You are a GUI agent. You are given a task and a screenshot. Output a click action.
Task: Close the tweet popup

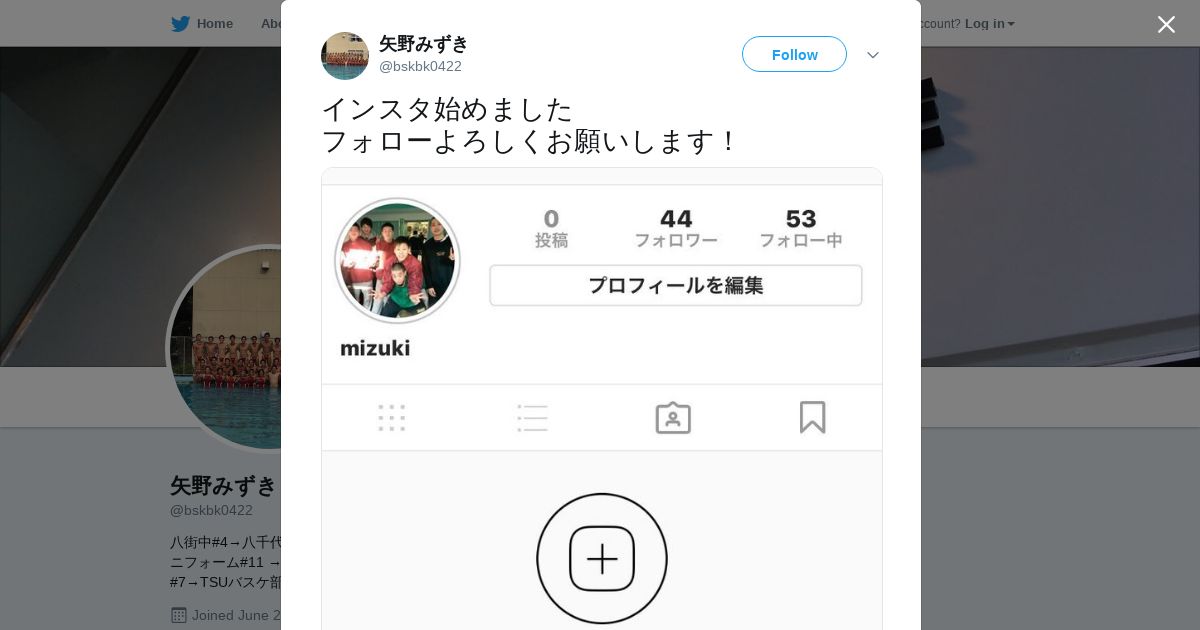[1166, 24]
